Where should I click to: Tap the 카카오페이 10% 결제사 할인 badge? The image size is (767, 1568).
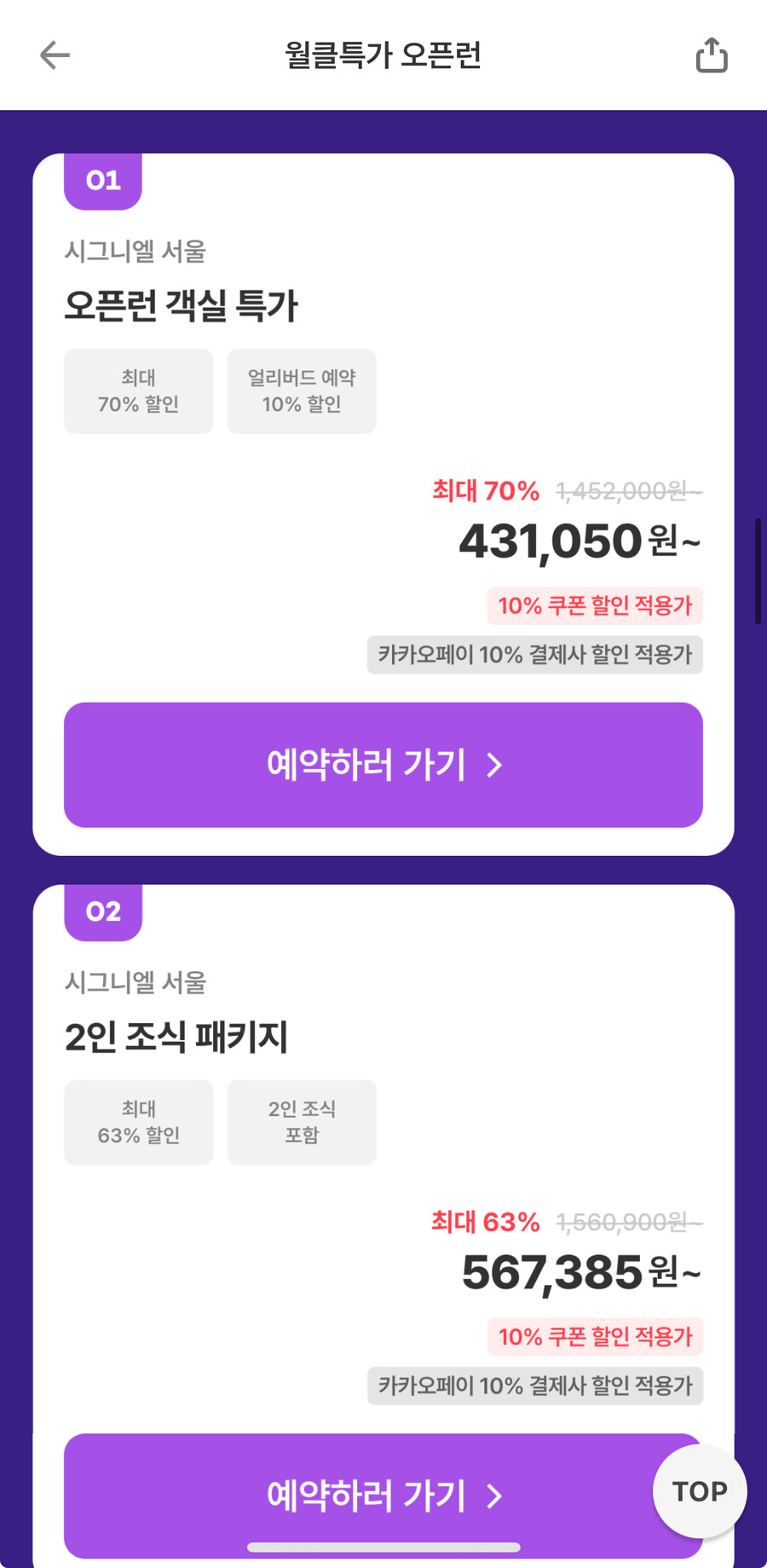point(534,655)
